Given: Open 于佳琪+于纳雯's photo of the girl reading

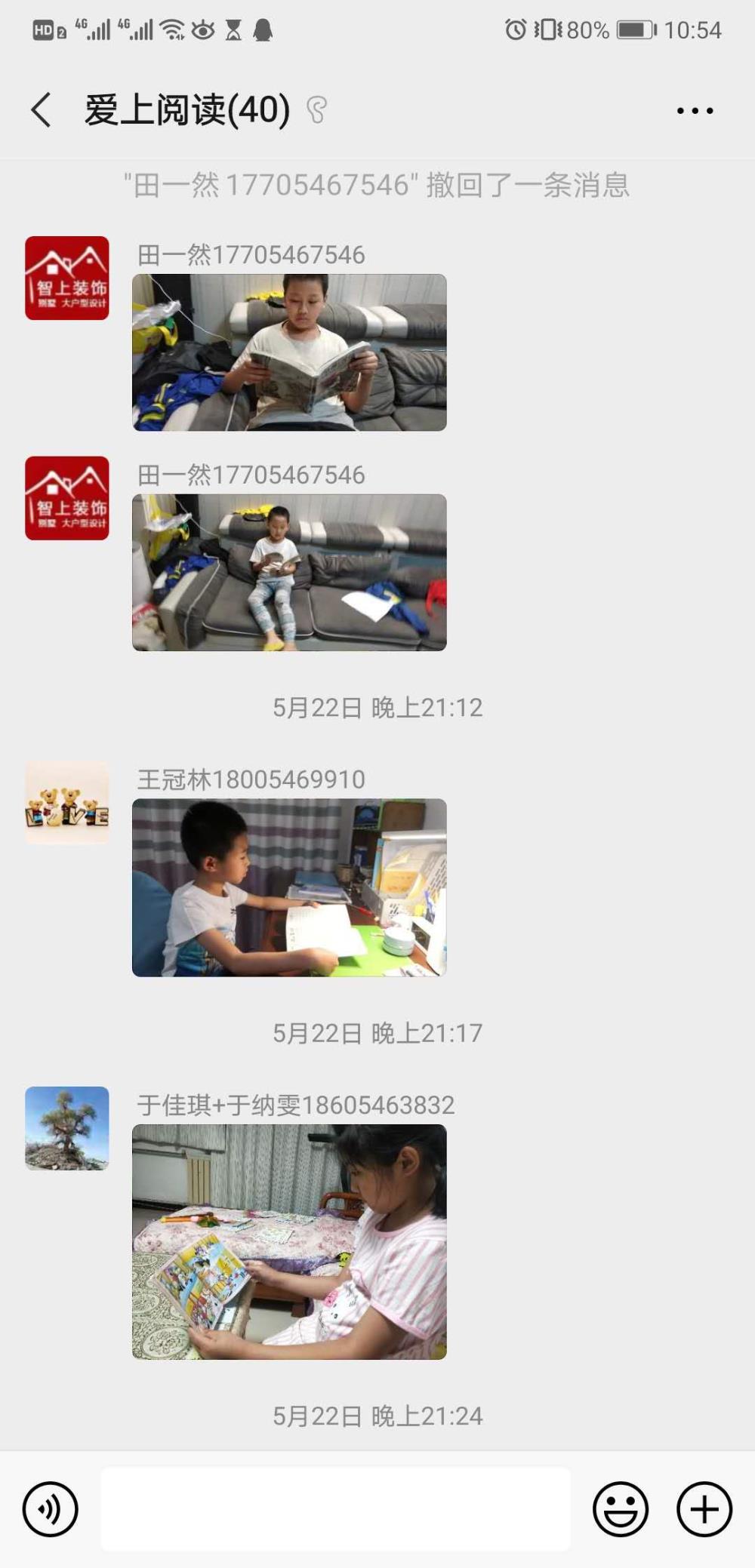Looking at the screenshot, I should pos(289,1242).
